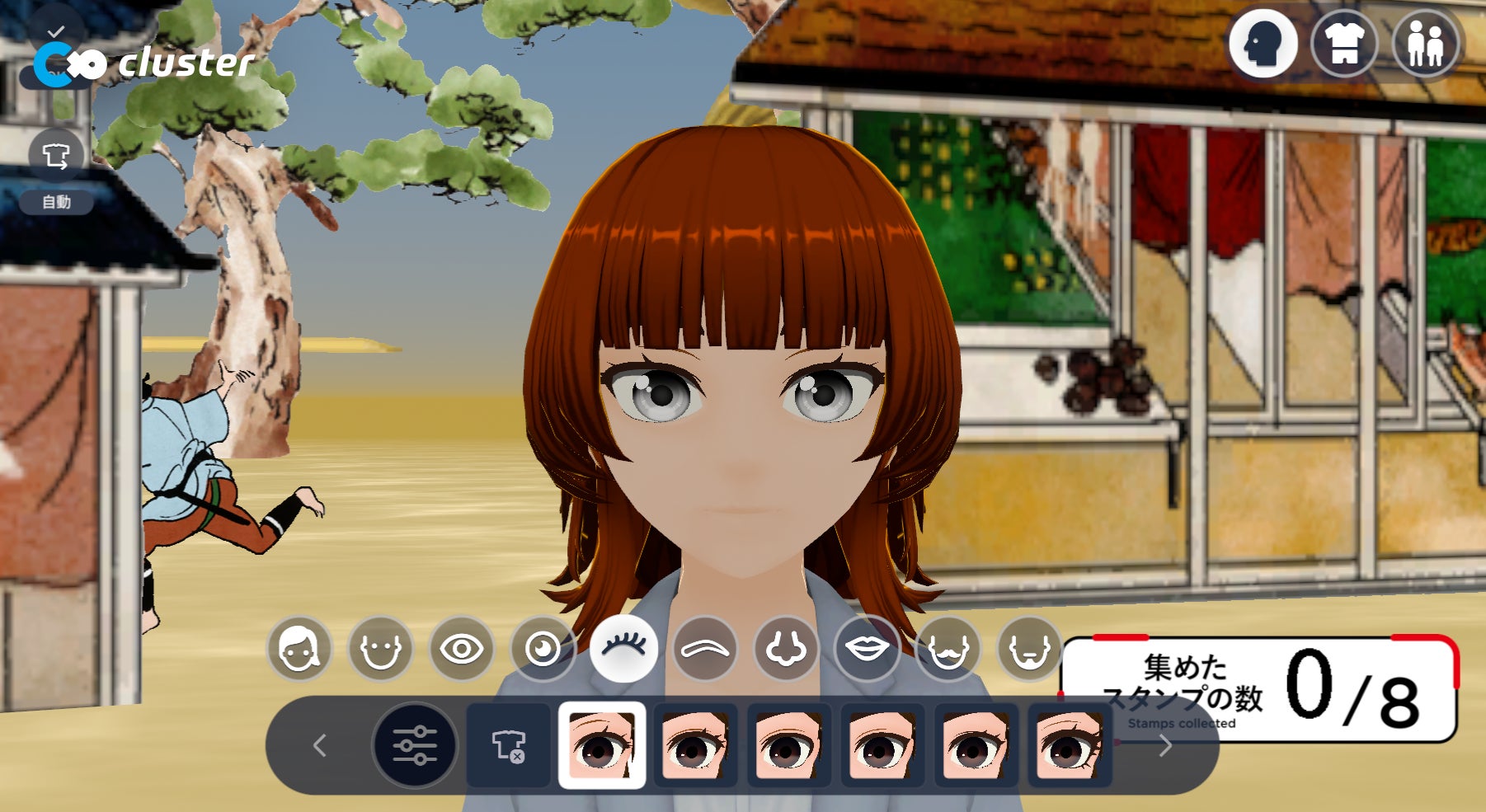Select the eyelashes category

click(x=623, y=649)
